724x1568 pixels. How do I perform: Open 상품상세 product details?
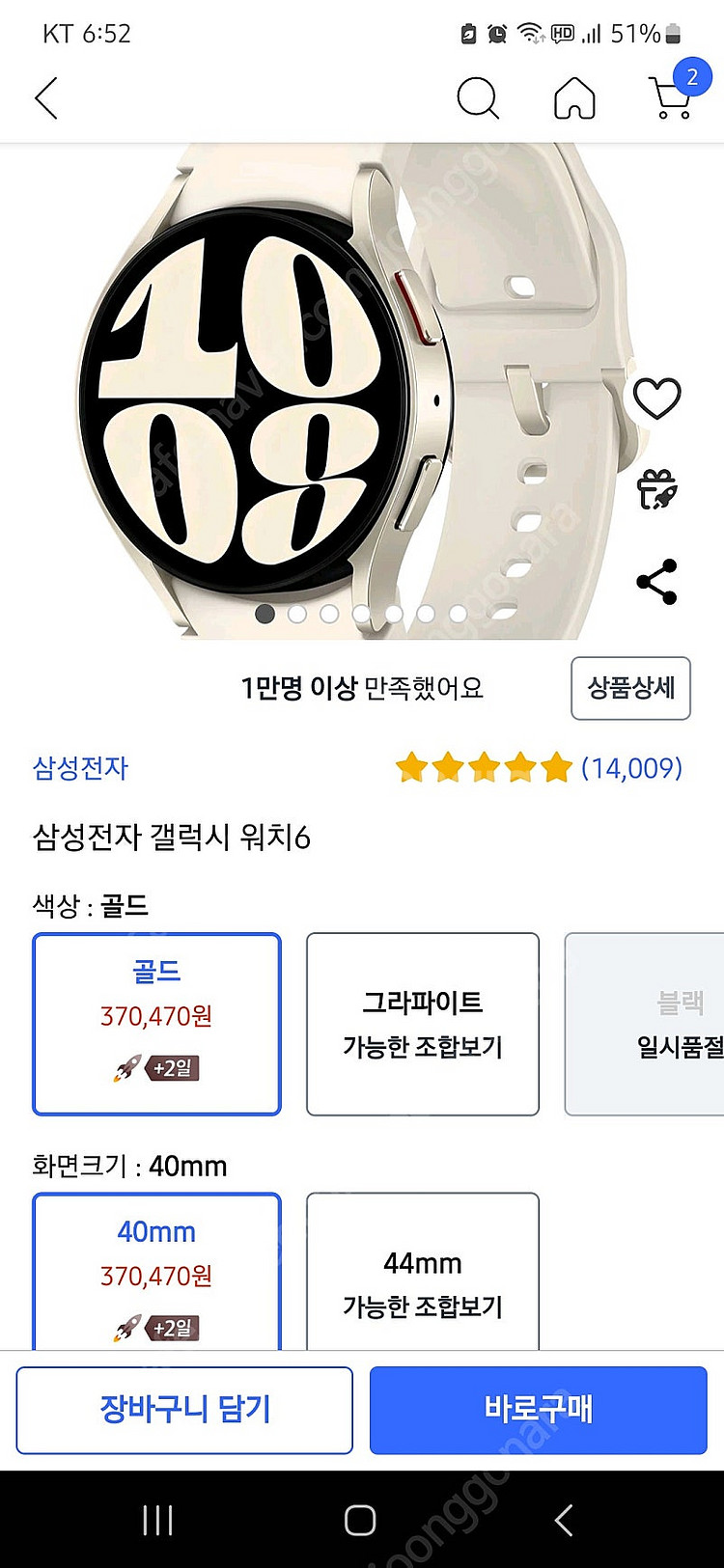[630, 688]
